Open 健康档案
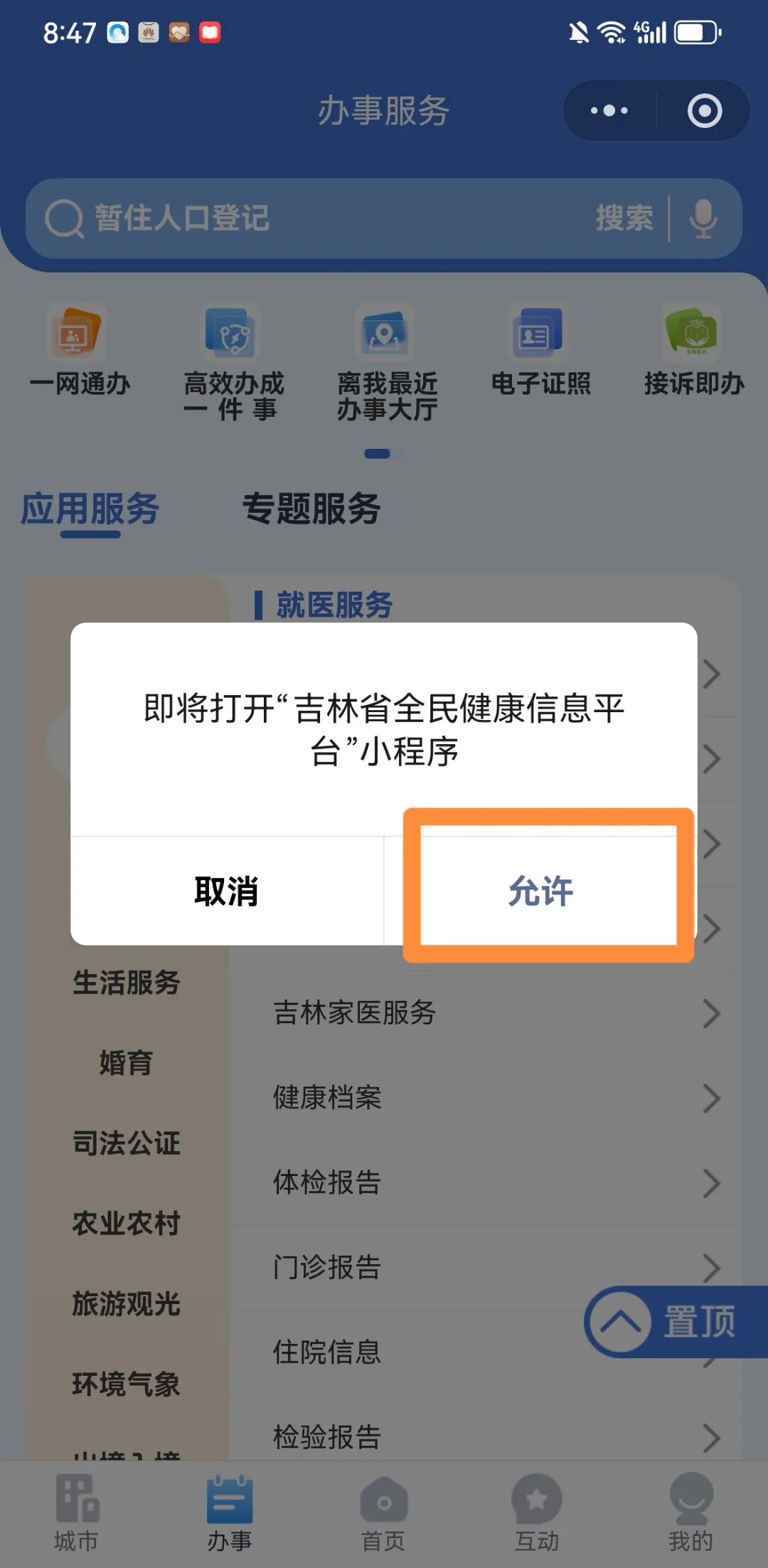Image resolution: width=768 pixels, height=1568 pixels. click(484, 1098)
